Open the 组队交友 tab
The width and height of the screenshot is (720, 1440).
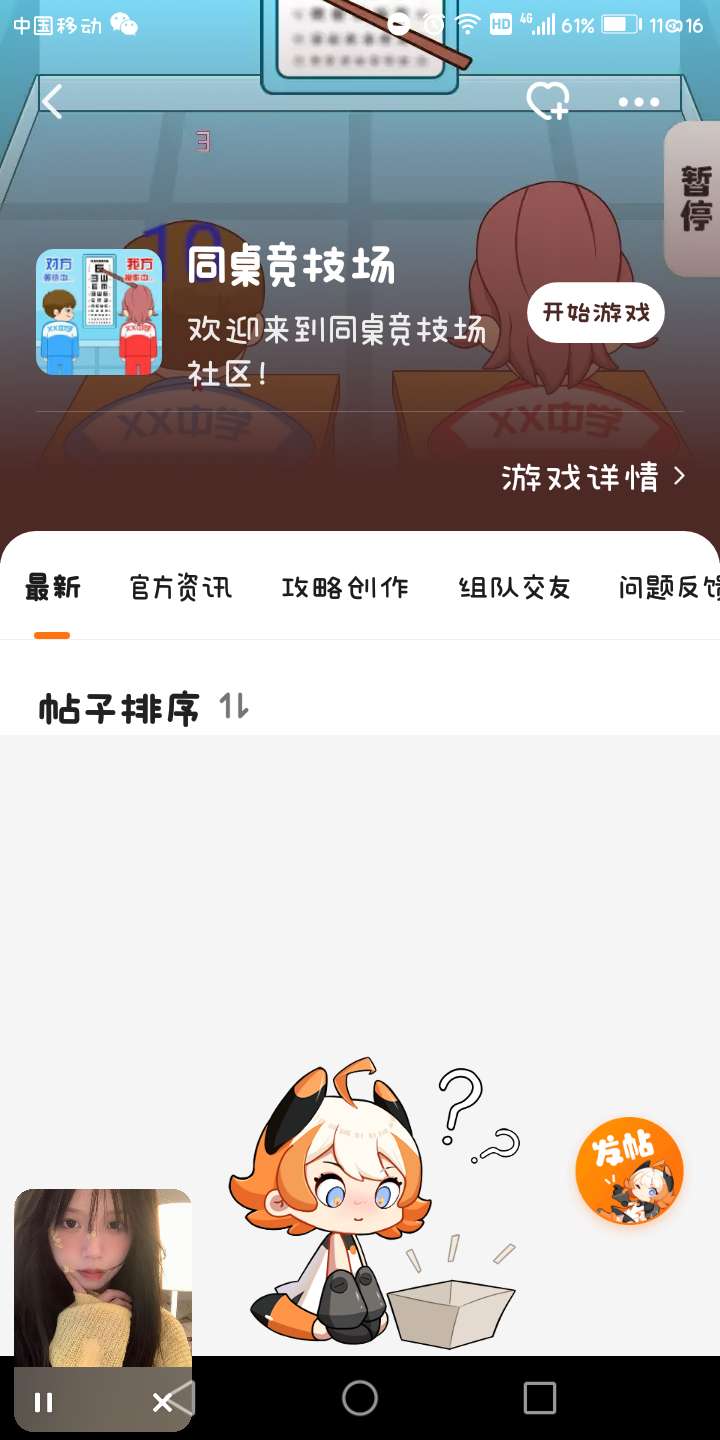tap(514, 587)
